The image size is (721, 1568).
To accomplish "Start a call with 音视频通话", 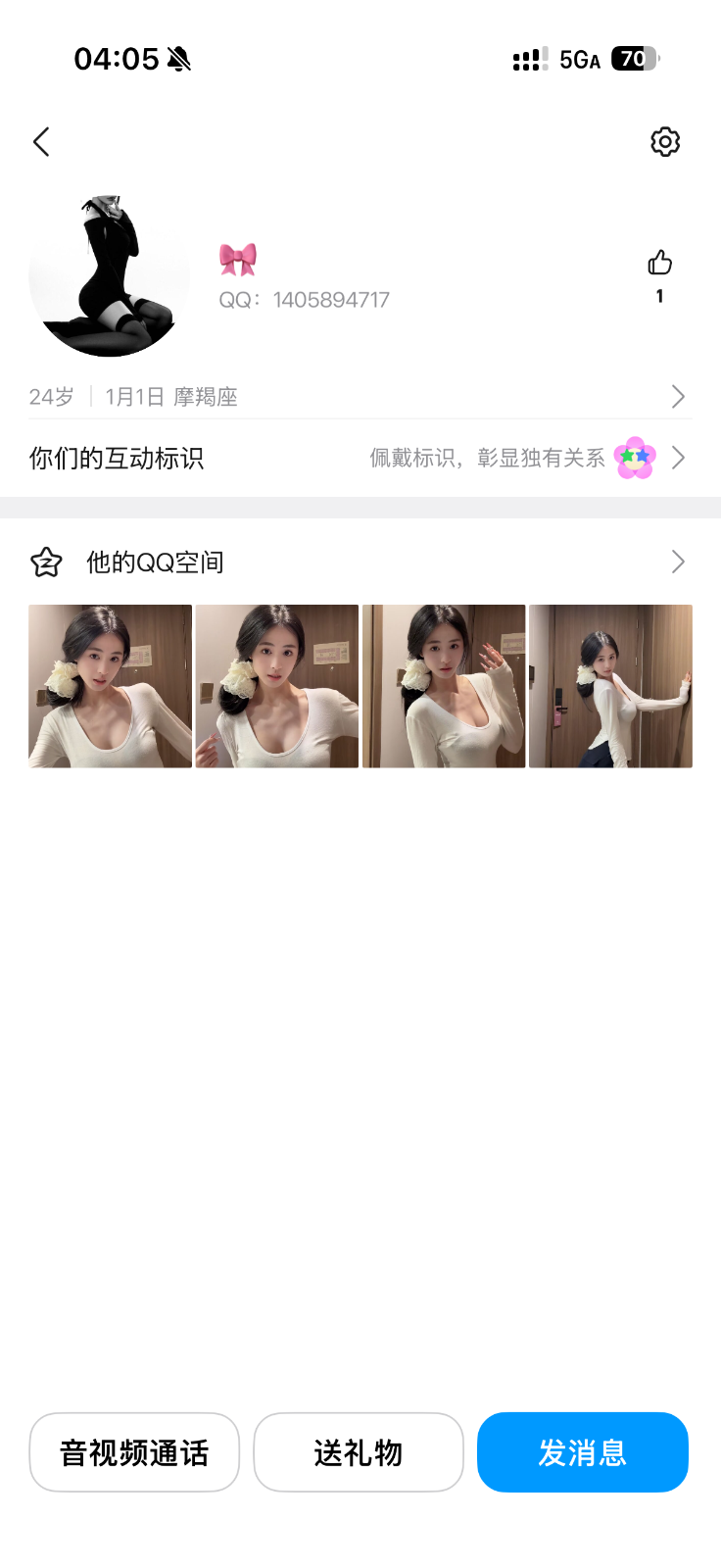I will coord(134,1452).
